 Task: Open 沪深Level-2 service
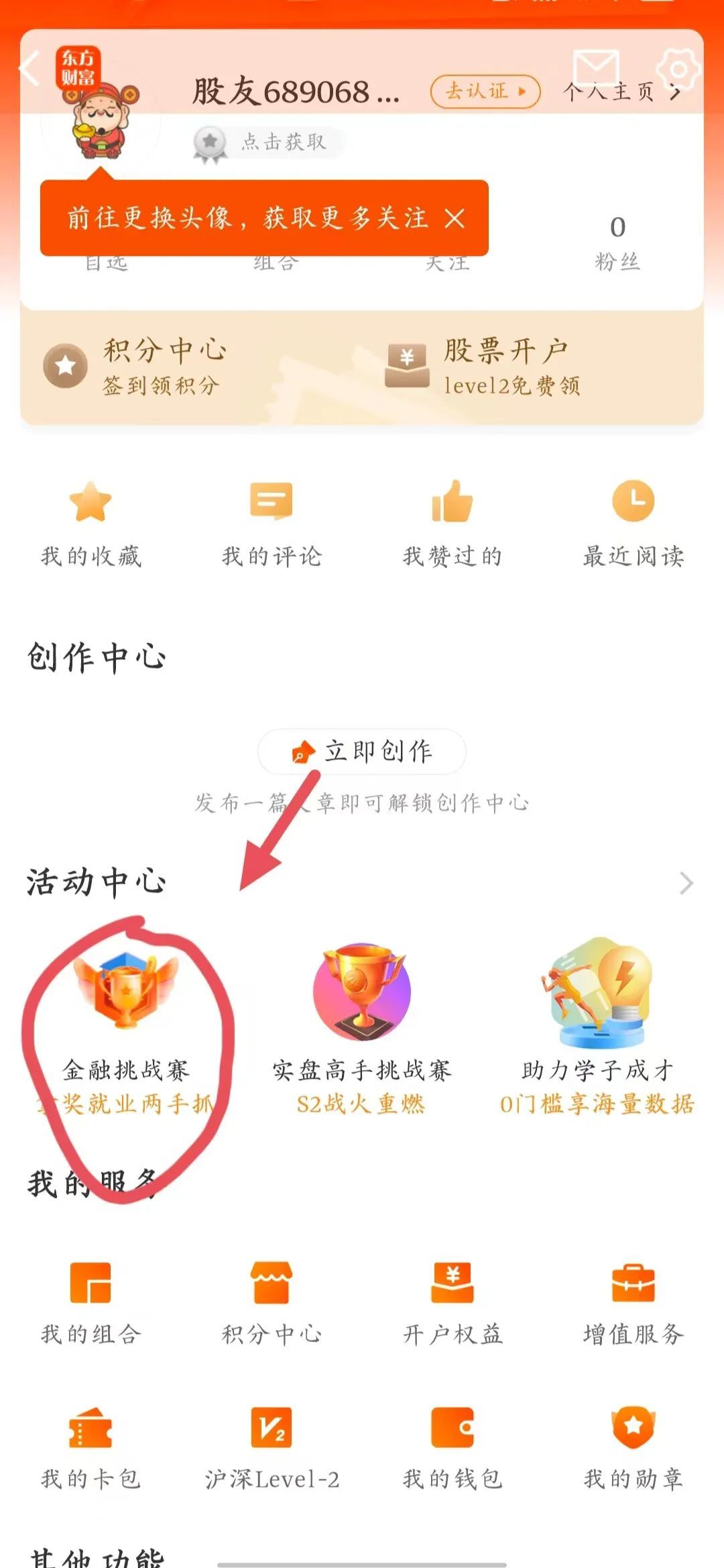(x=271, y=1449)
